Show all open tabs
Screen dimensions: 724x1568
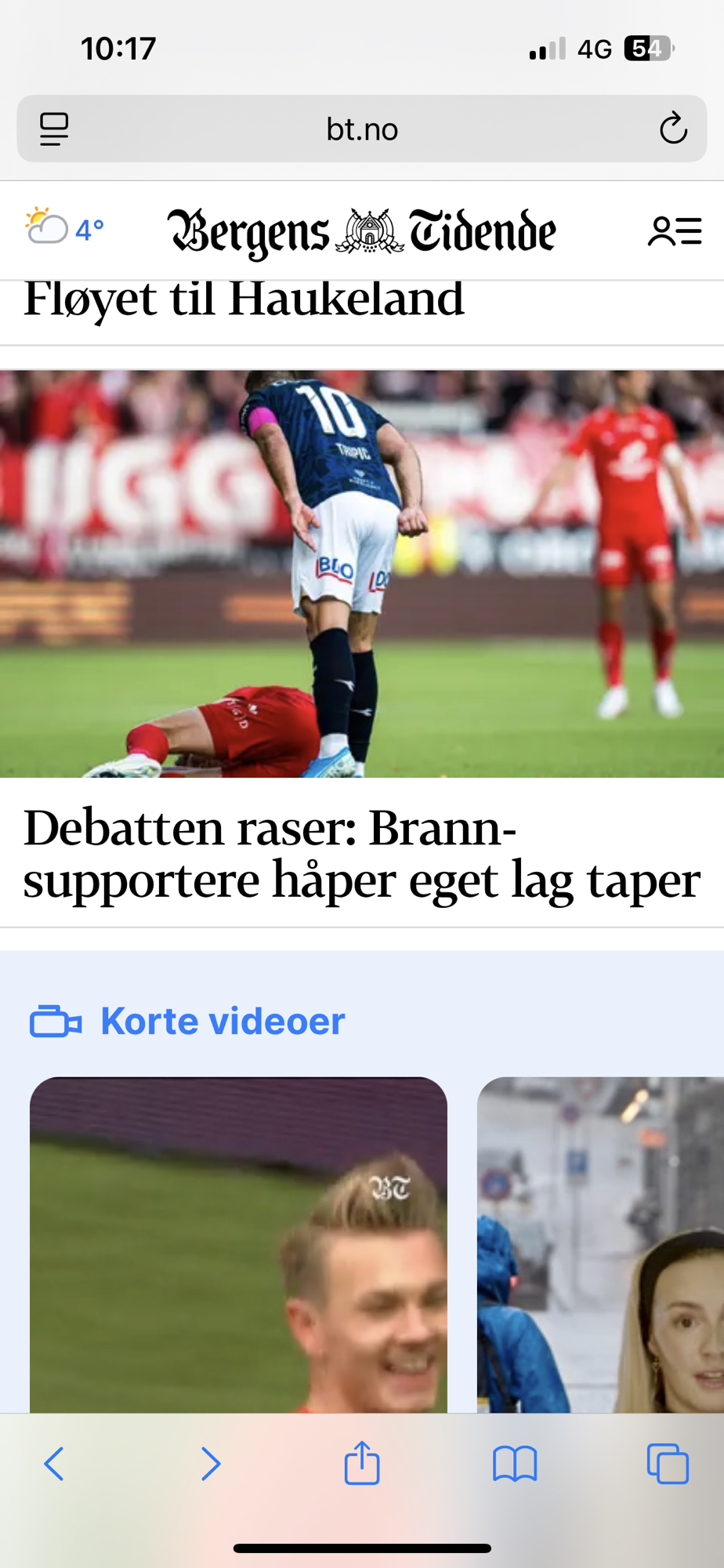[667, 1463]
